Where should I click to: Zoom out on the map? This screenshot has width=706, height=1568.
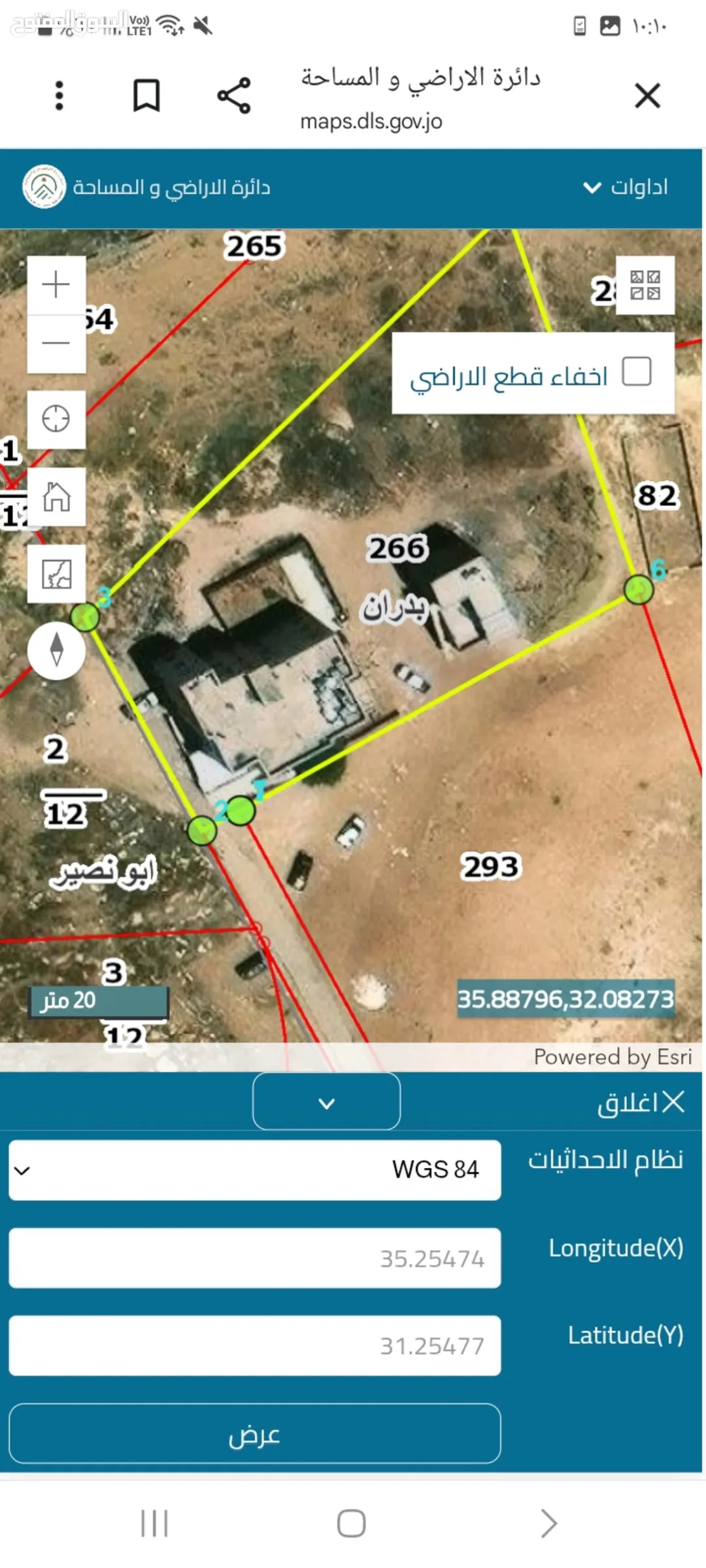(56, 344)
